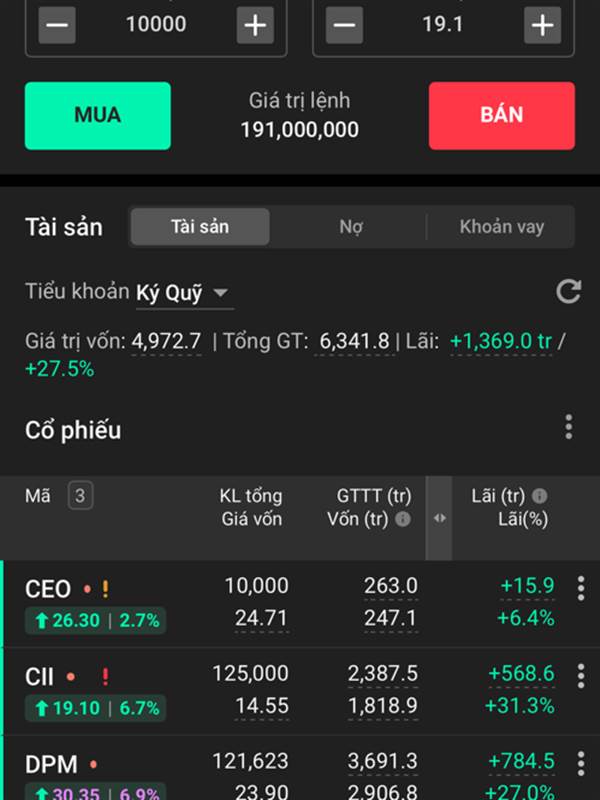Image resolution: width=600 pixels, height=800 pixels.
Task: Raise the order price above 19.1
Action: (542, 25)
